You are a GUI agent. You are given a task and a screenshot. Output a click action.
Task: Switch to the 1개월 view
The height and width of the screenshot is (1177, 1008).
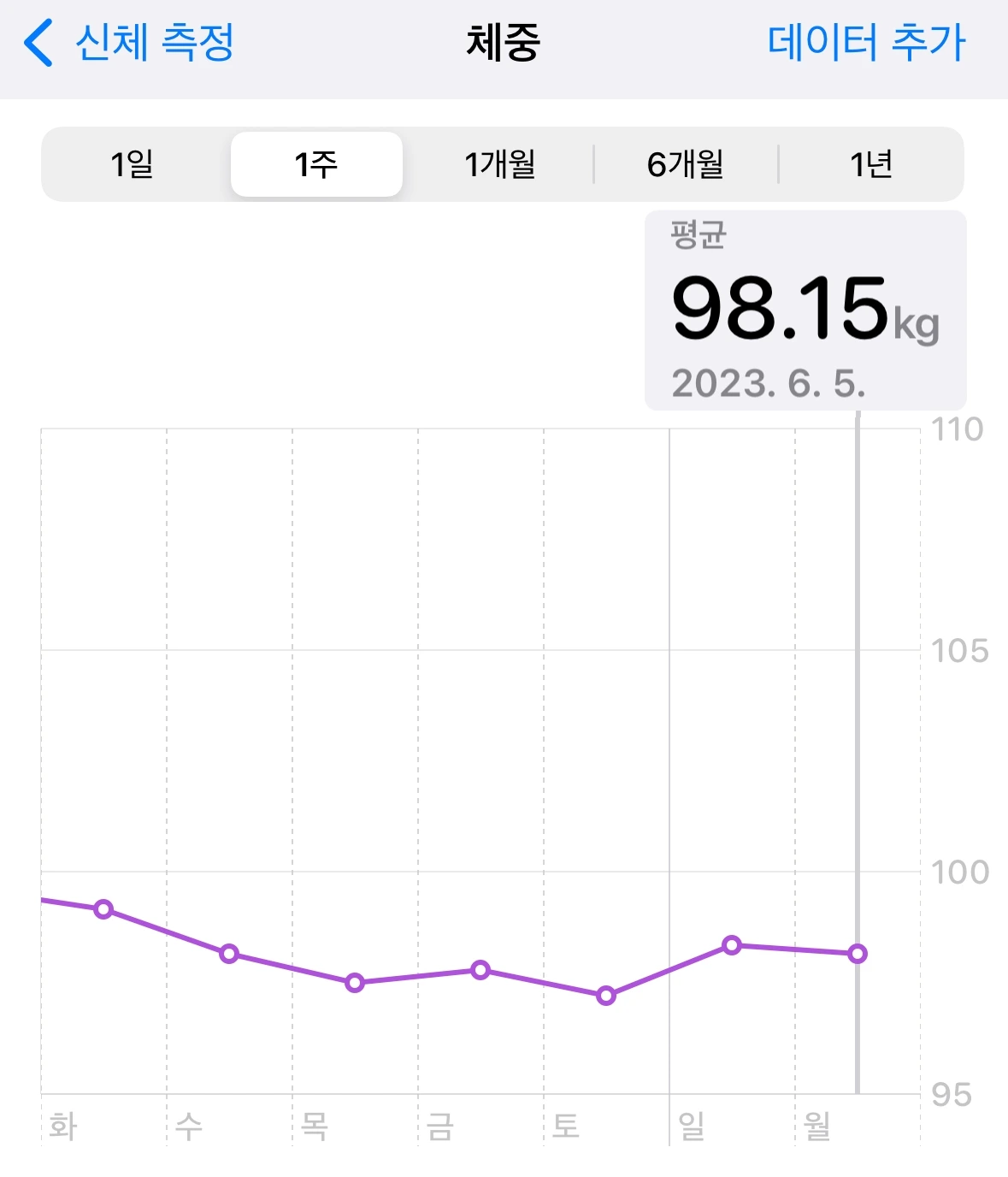[500, 163]
